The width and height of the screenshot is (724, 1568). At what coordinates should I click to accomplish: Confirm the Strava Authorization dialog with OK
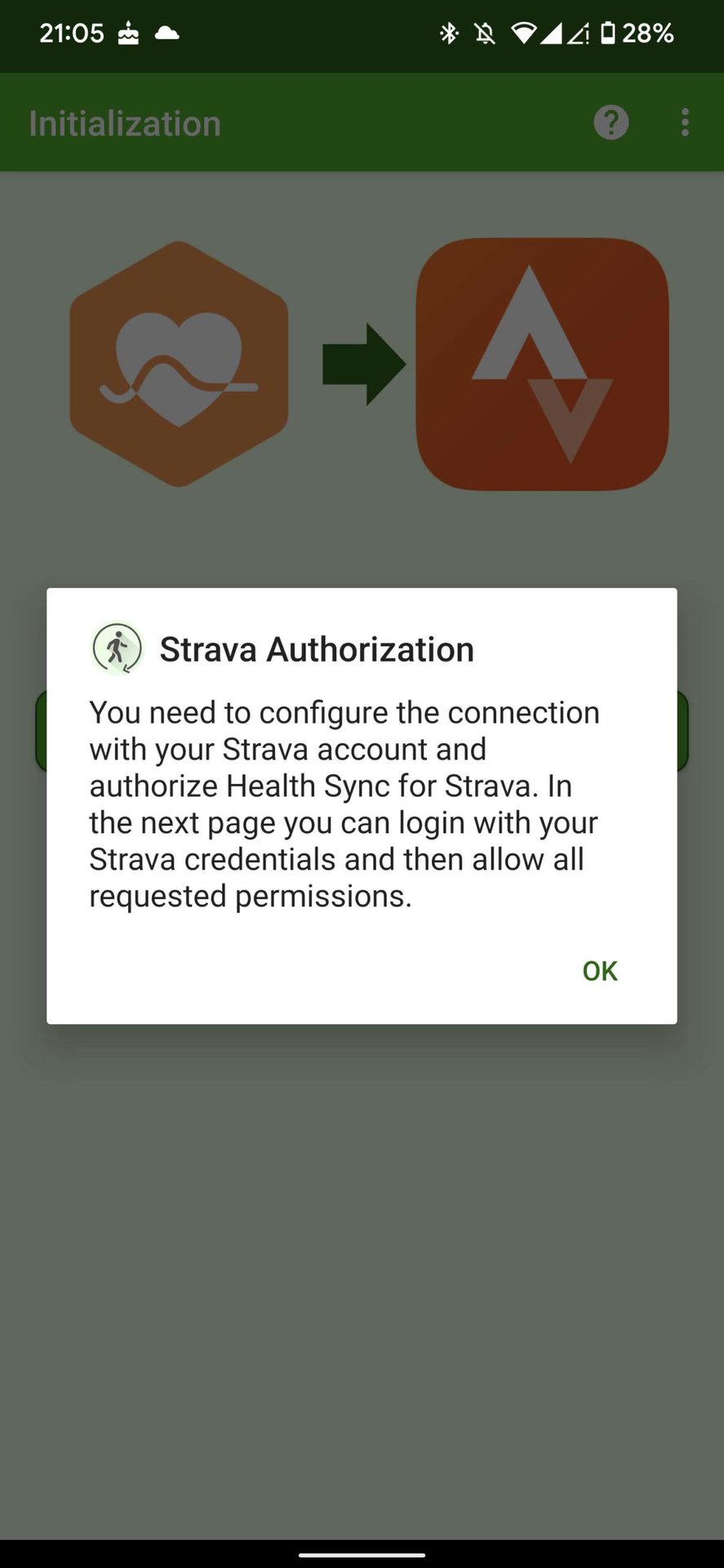point(600,970)
